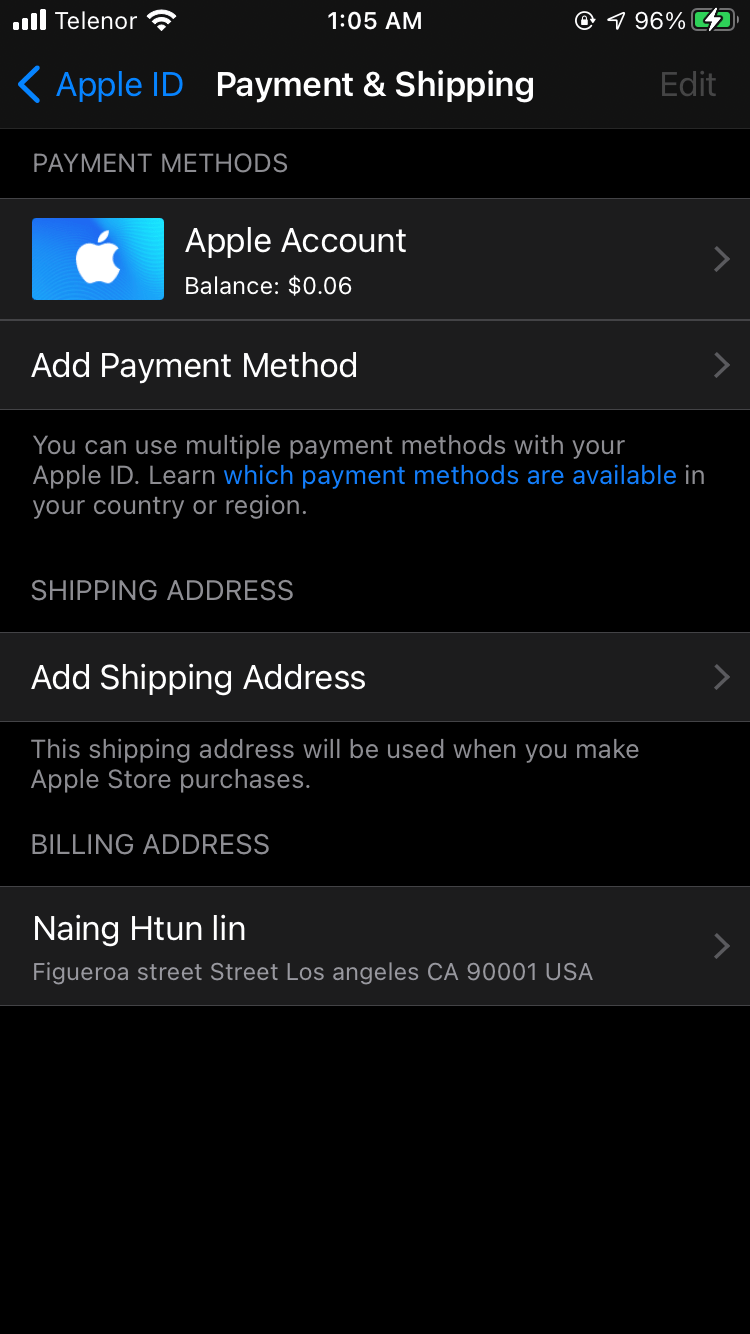Tap the clock showing 1:05 AM

click(375, 19)
